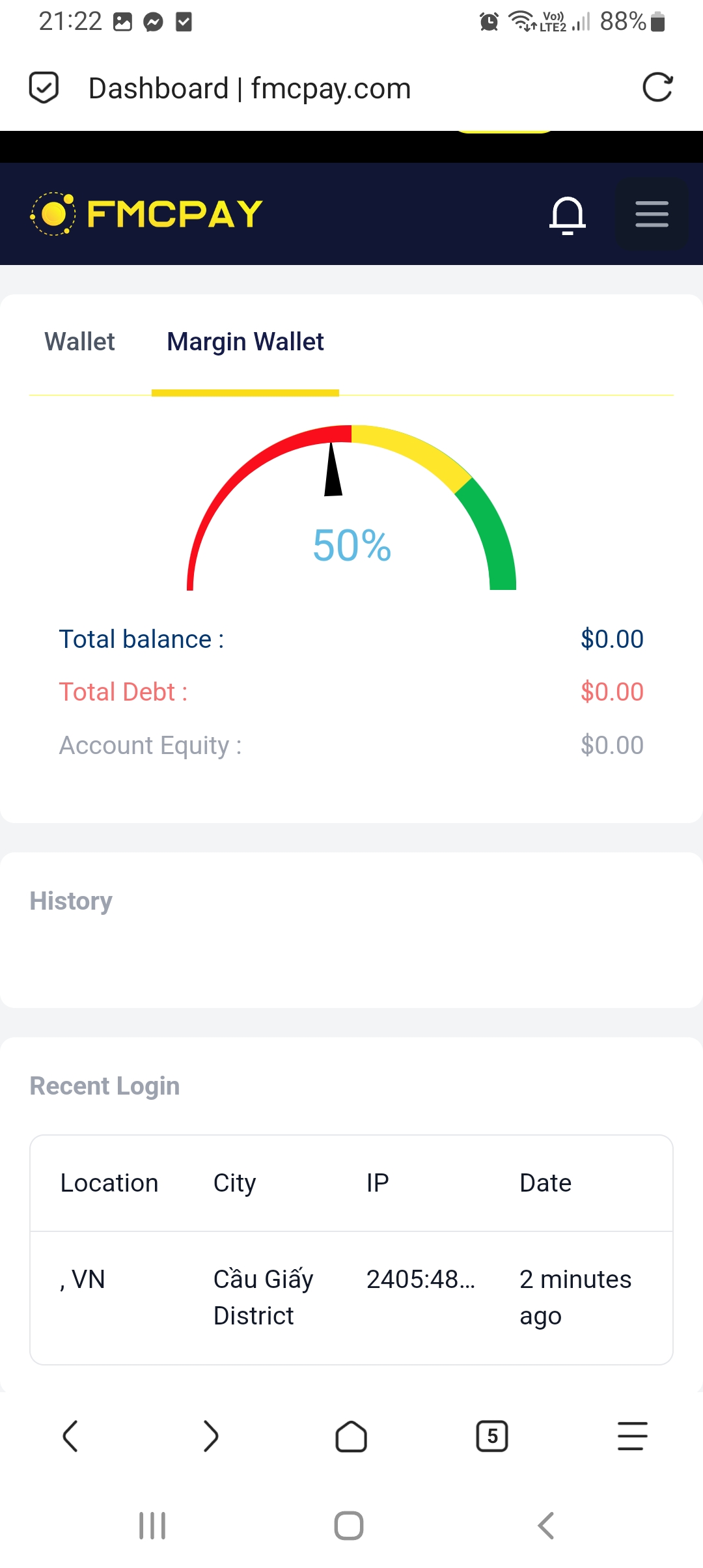Open the hamburger navigation menu
This screenshot has width=703, height=1568.
point(652,214)
